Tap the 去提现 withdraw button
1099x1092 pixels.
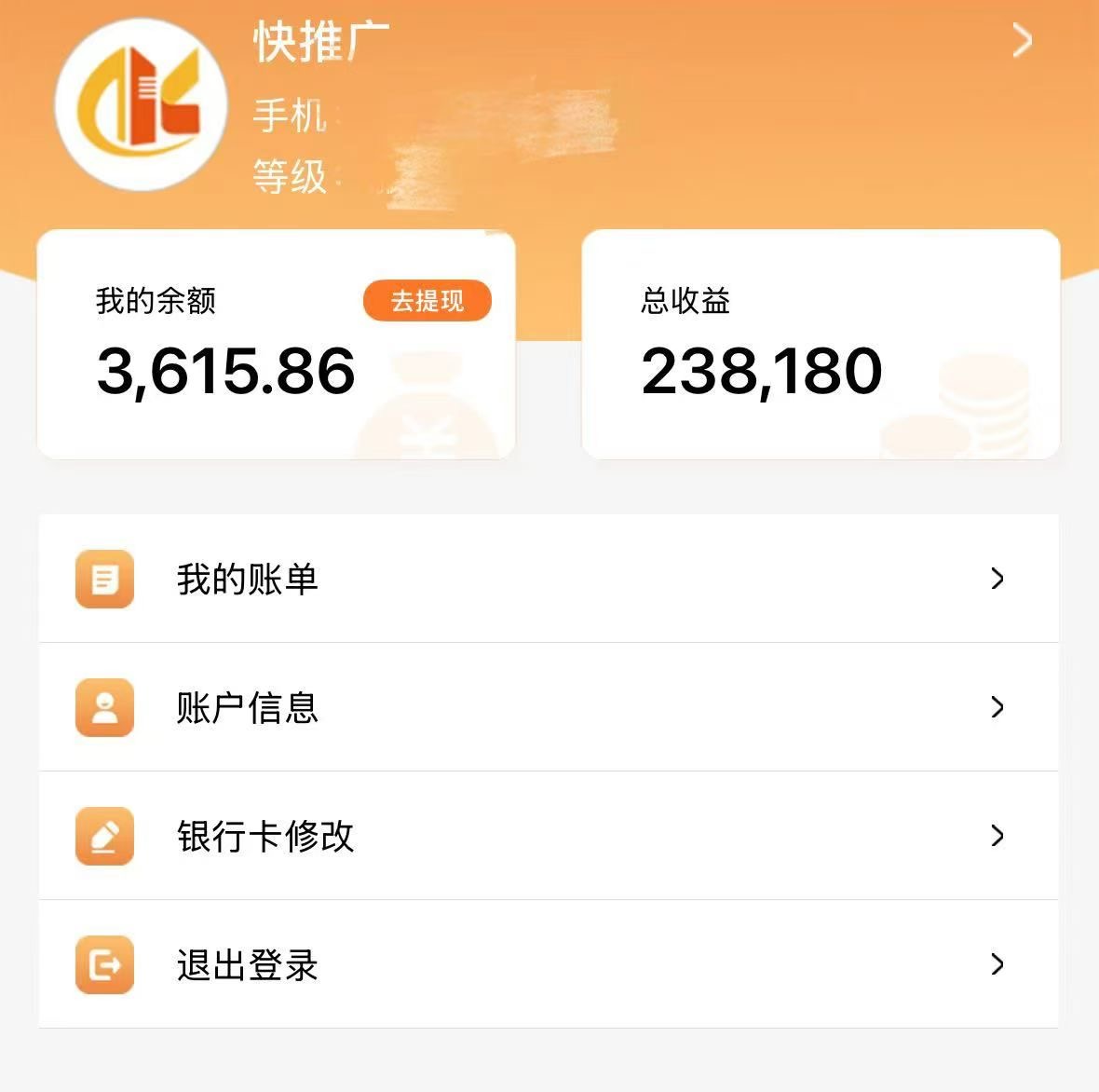pyautogui.click(x=427, y=301)
